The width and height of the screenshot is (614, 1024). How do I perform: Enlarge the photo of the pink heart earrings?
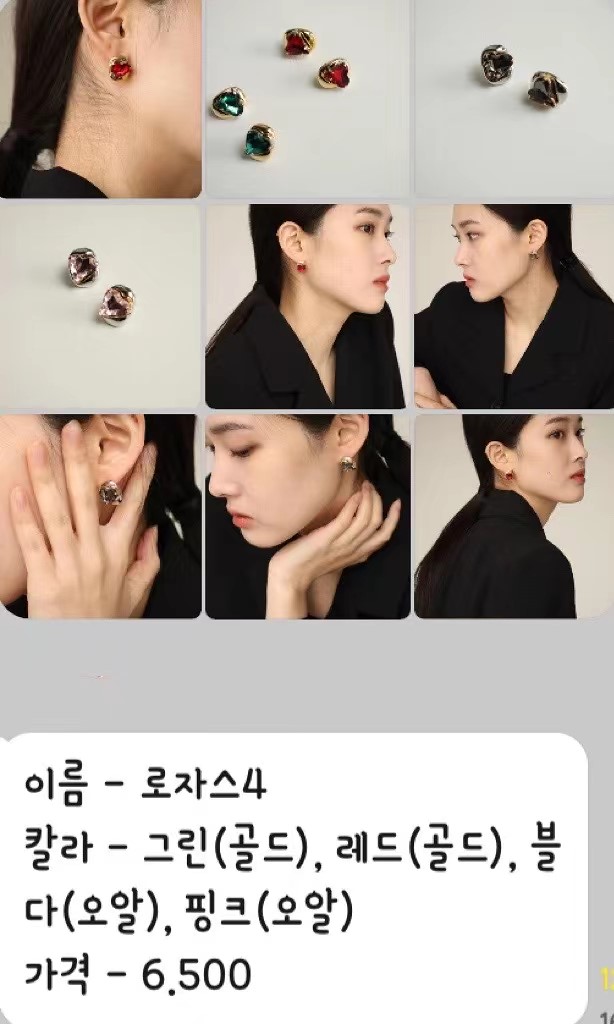click(100, 306)
